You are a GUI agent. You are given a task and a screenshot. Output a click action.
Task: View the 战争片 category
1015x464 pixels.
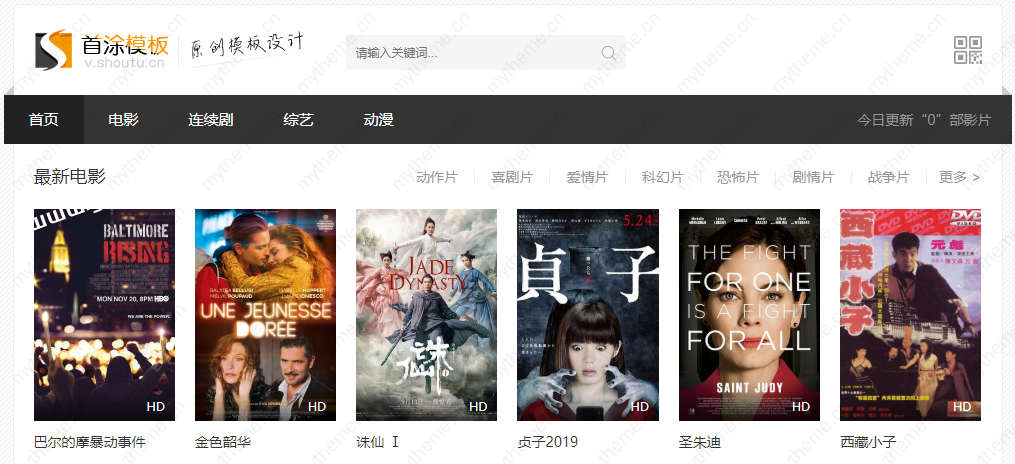click(888, 177)
